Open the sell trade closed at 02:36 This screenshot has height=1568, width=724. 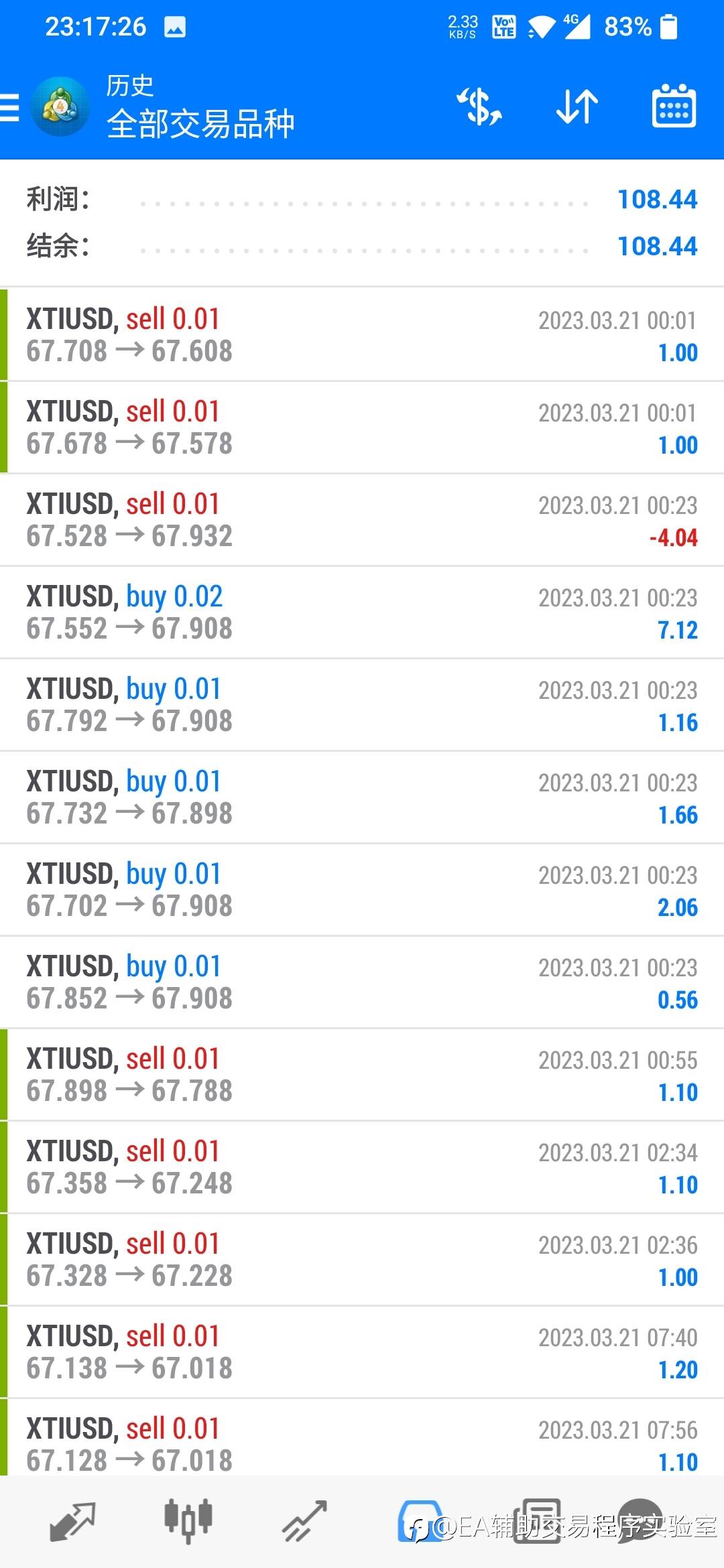click(362, 1259)
